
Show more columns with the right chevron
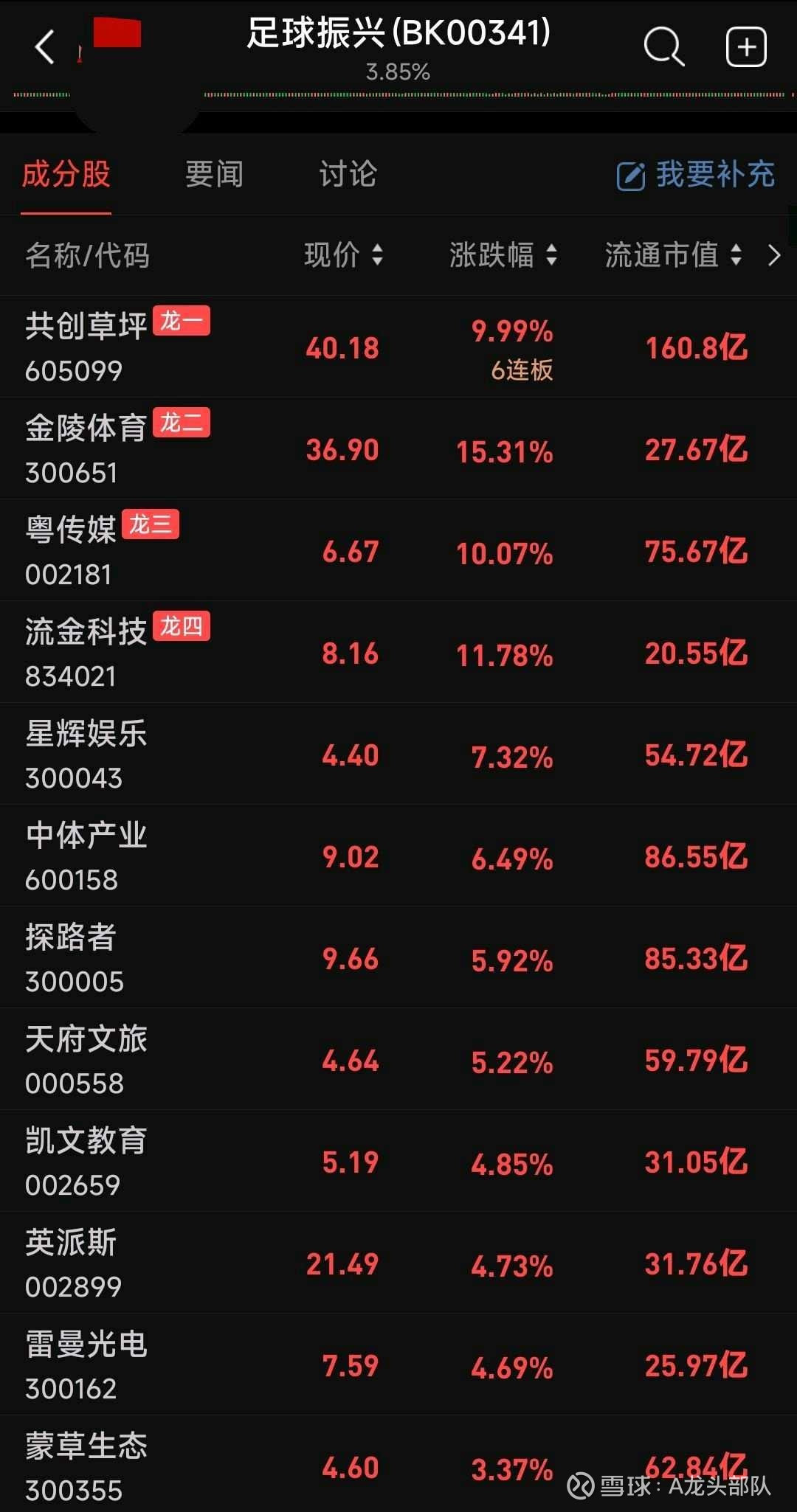tap(773, 255)
